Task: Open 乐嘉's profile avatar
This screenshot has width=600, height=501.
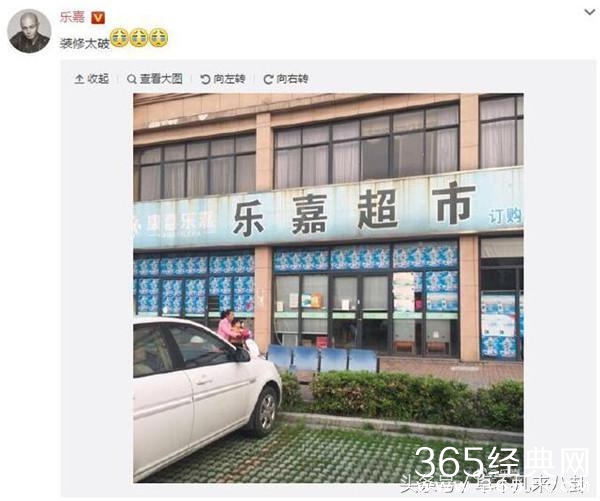Action: [x=29, y=31]
